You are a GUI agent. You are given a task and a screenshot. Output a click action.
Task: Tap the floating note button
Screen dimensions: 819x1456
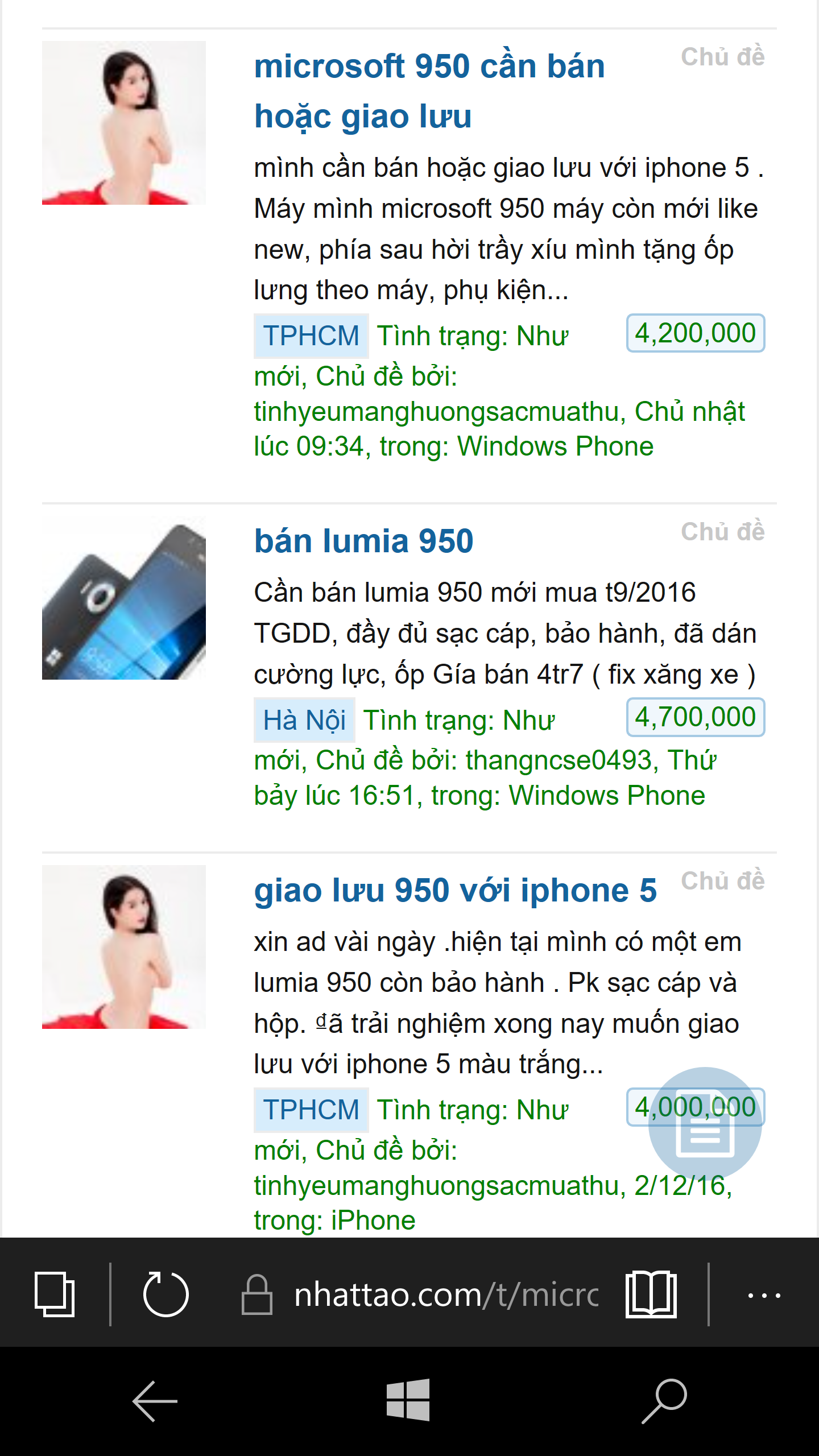click(x=705, y=1123)
